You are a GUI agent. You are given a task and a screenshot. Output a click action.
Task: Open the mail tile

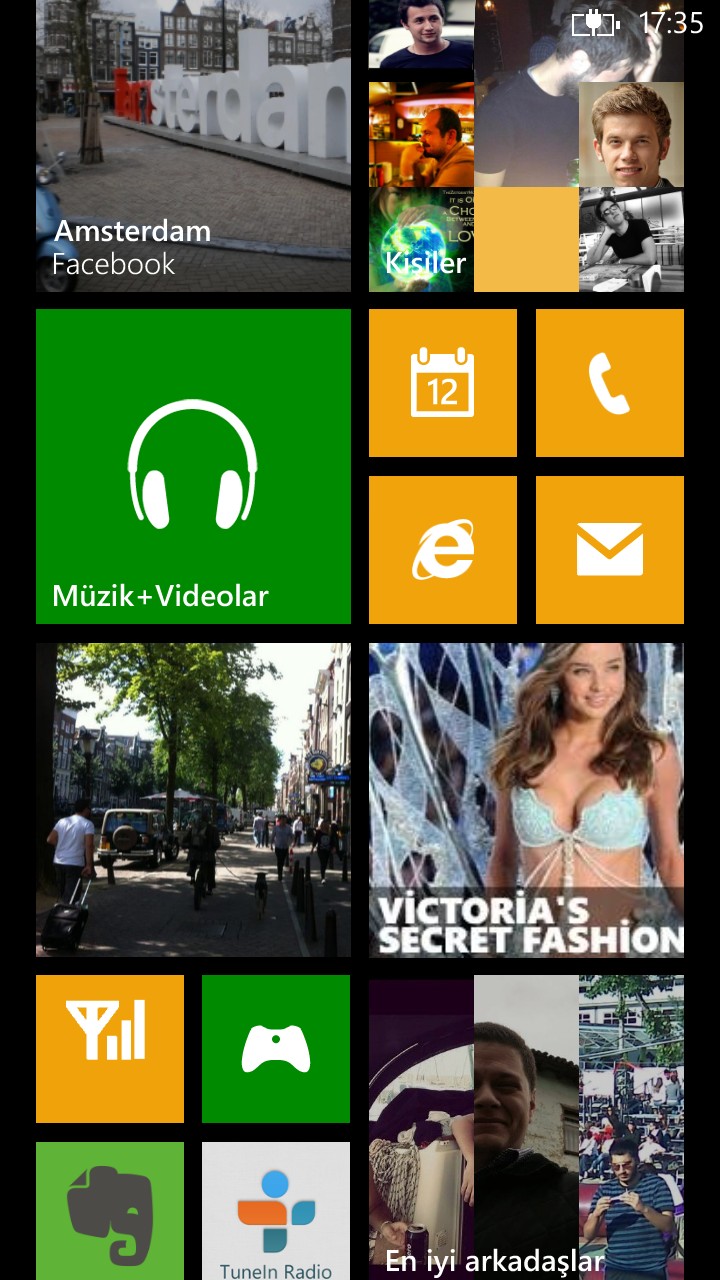click(609, 550)
